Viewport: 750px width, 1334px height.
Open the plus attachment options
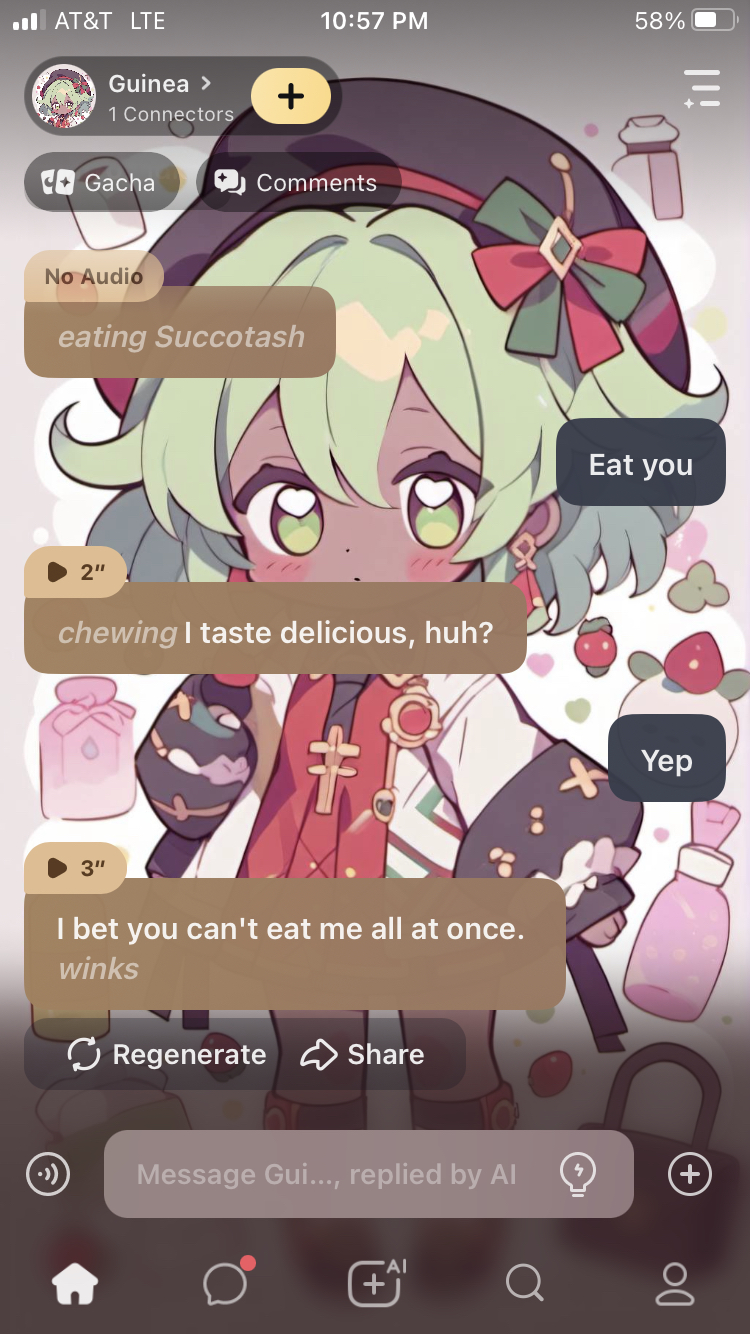(689, 1174)
